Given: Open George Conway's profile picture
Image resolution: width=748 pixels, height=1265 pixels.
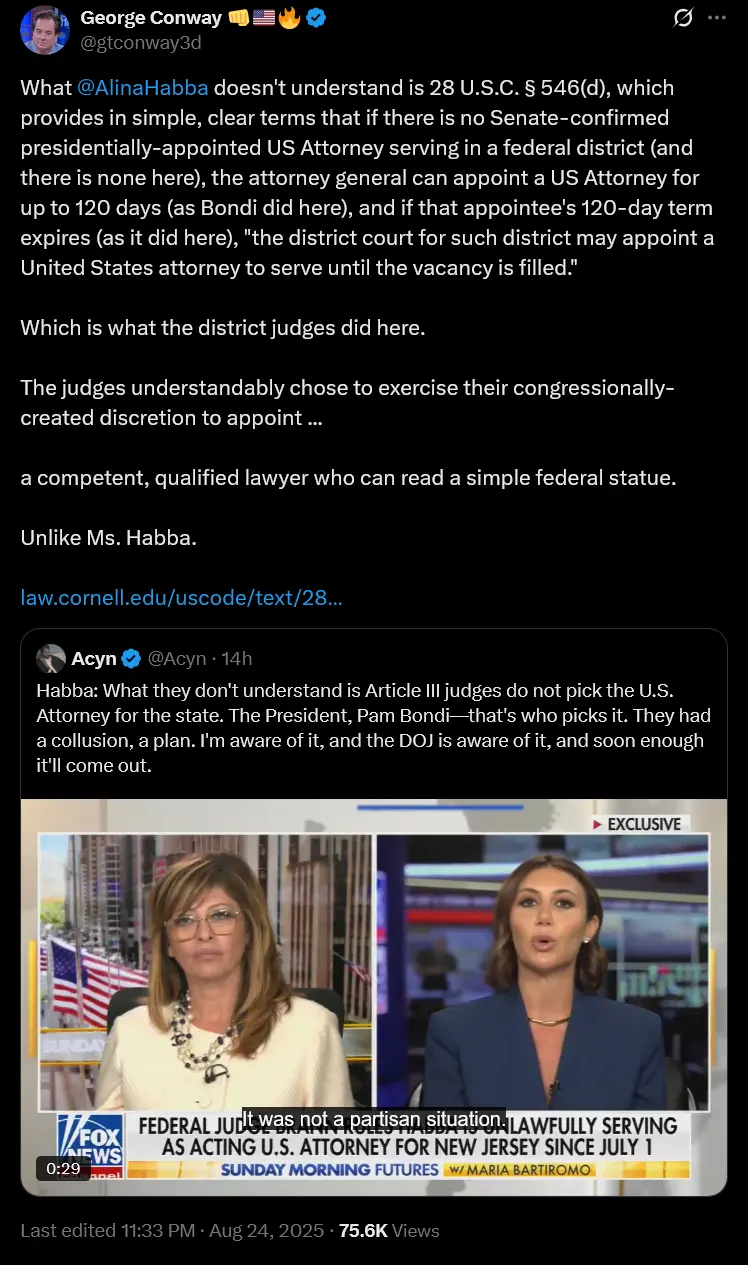Looking at the screenshot, I should (45, 30).
